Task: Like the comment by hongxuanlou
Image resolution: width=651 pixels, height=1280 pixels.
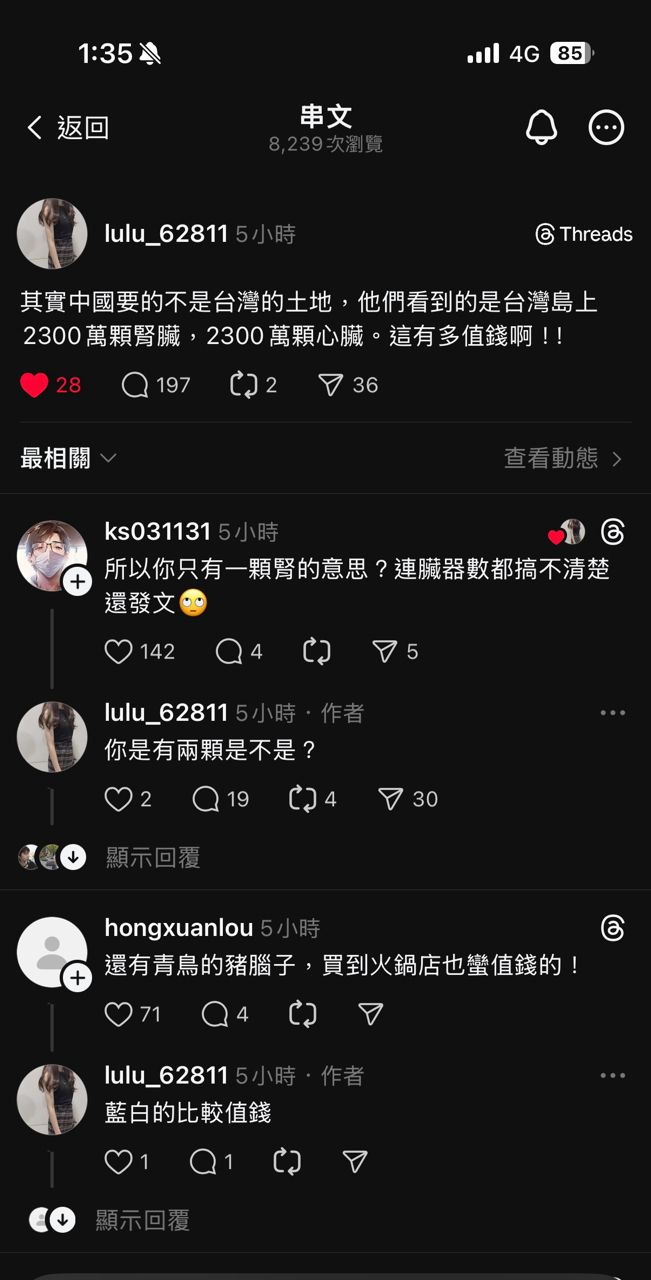Action: coord(119,1015)
